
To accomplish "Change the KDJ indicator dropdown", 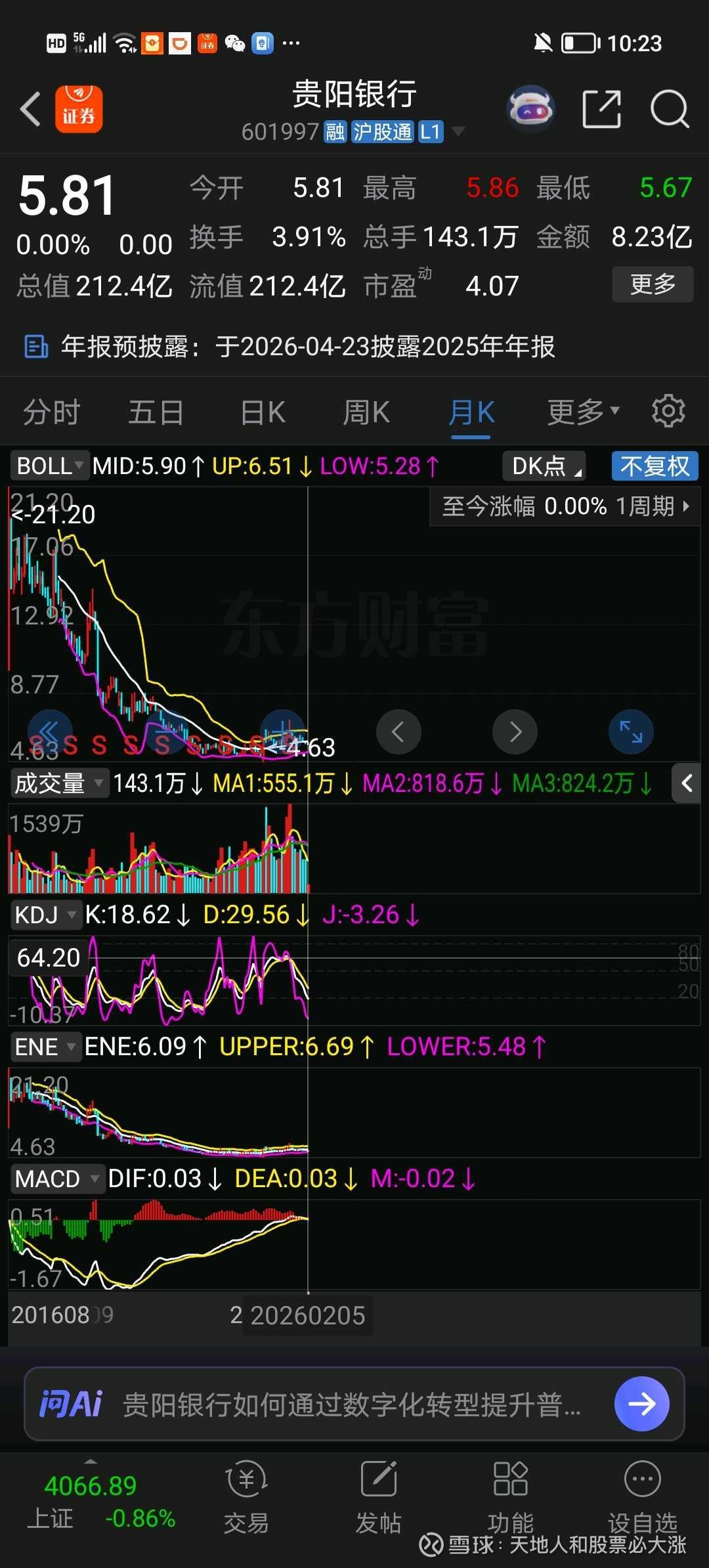I will (45, 915).
